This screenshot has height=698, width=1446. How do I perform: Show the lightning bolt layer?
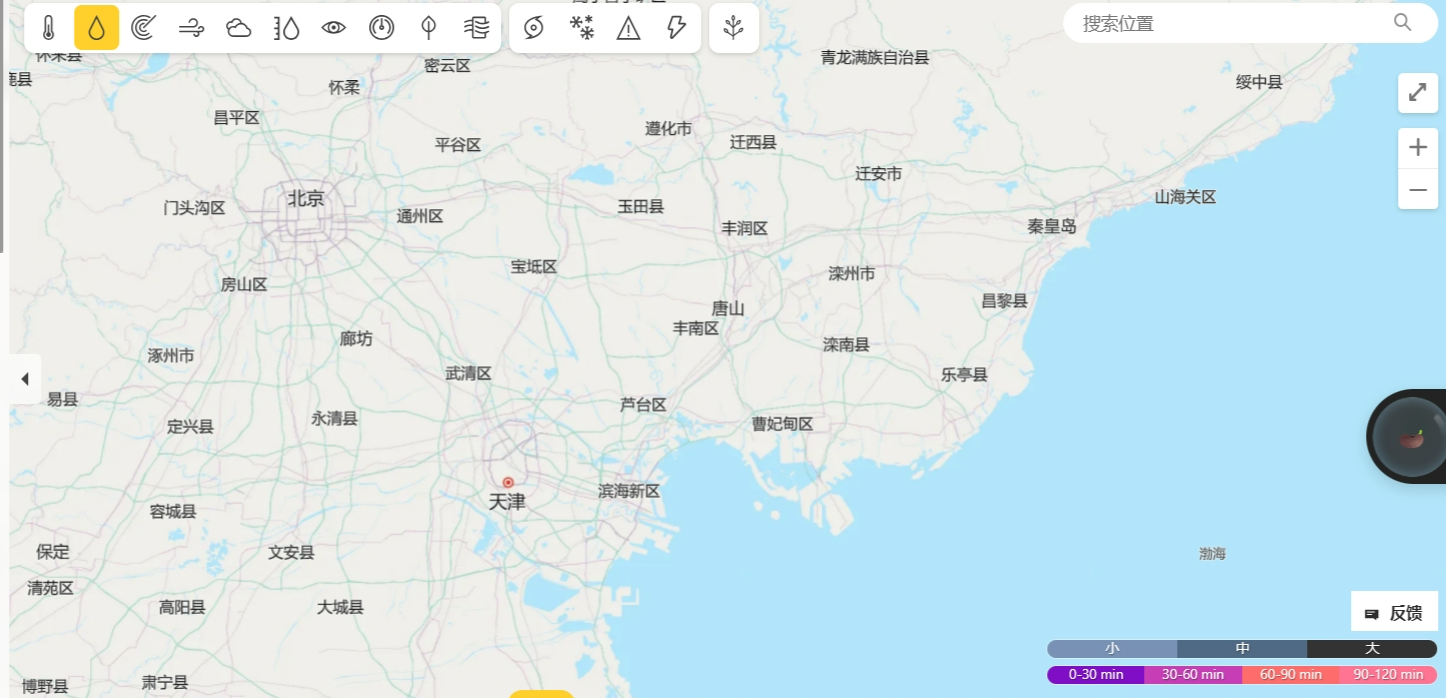(x=676, y=28)
